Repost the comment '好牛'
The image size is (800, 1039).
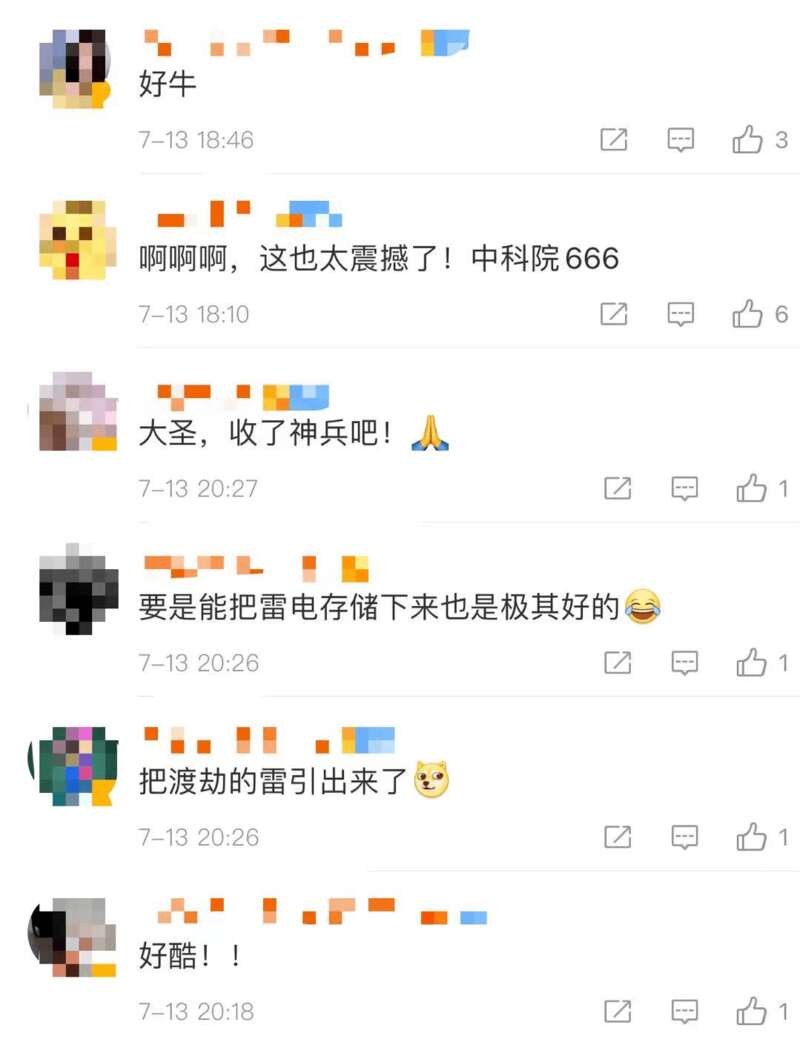(x=614, y=140)
